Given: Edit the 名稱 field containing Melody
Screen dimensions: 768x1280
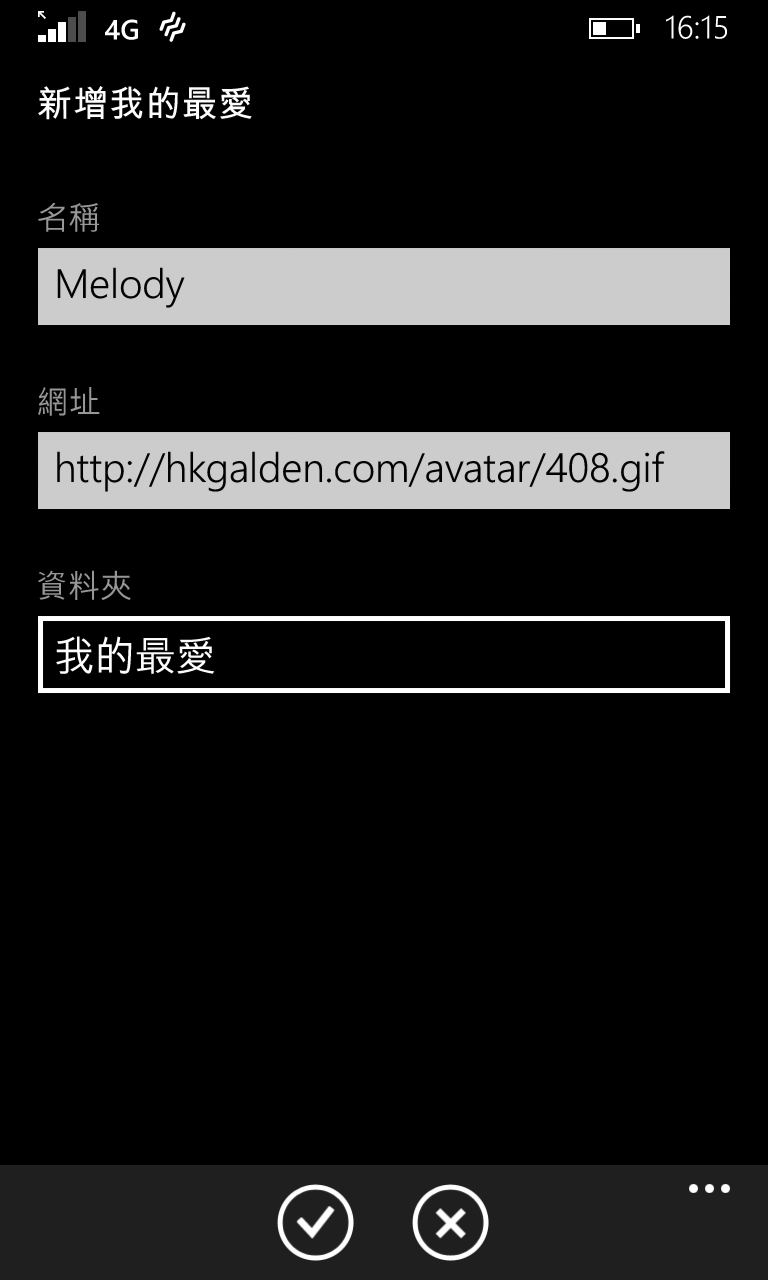Looking at the screenshot, I should [x=383, y=286].
